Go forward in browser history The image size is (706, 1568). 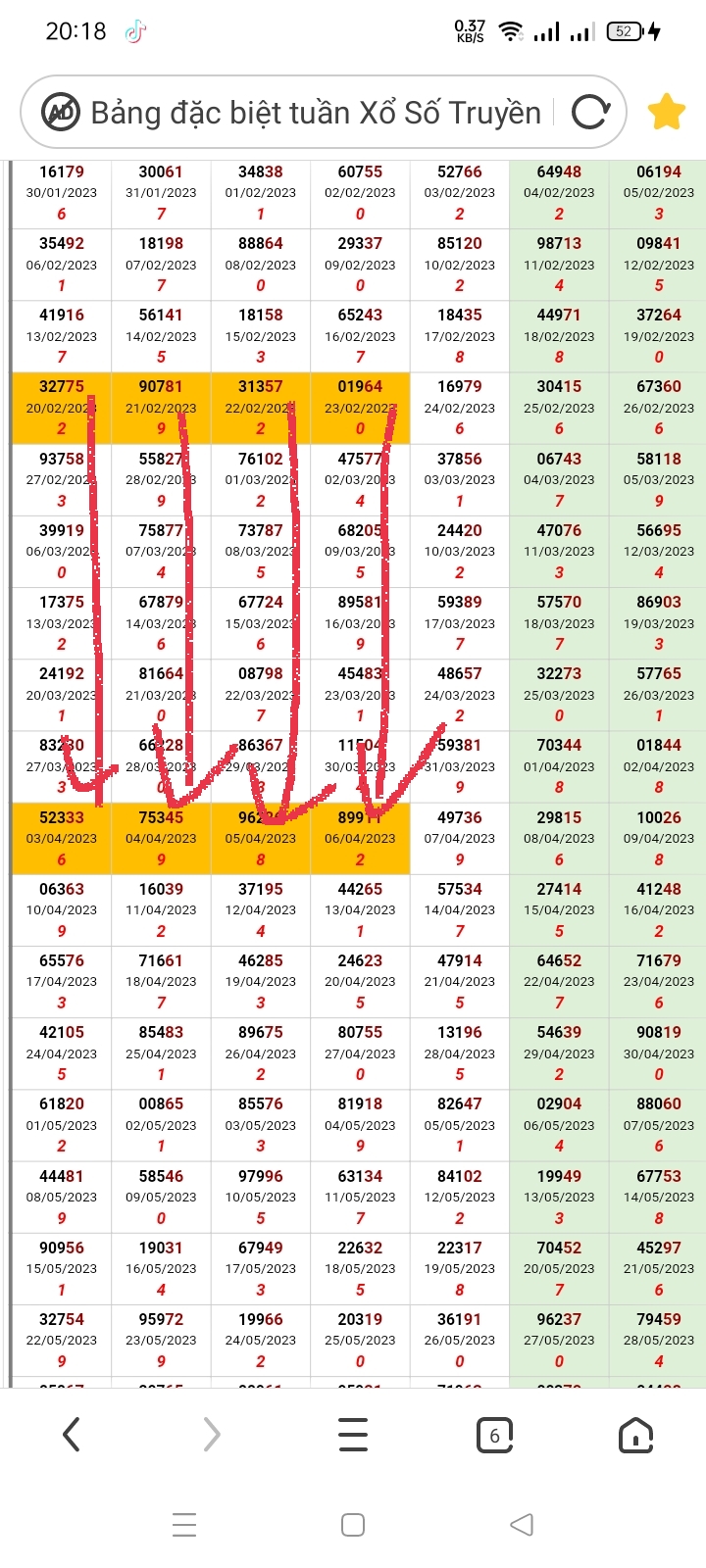[x=212, y=1435]
